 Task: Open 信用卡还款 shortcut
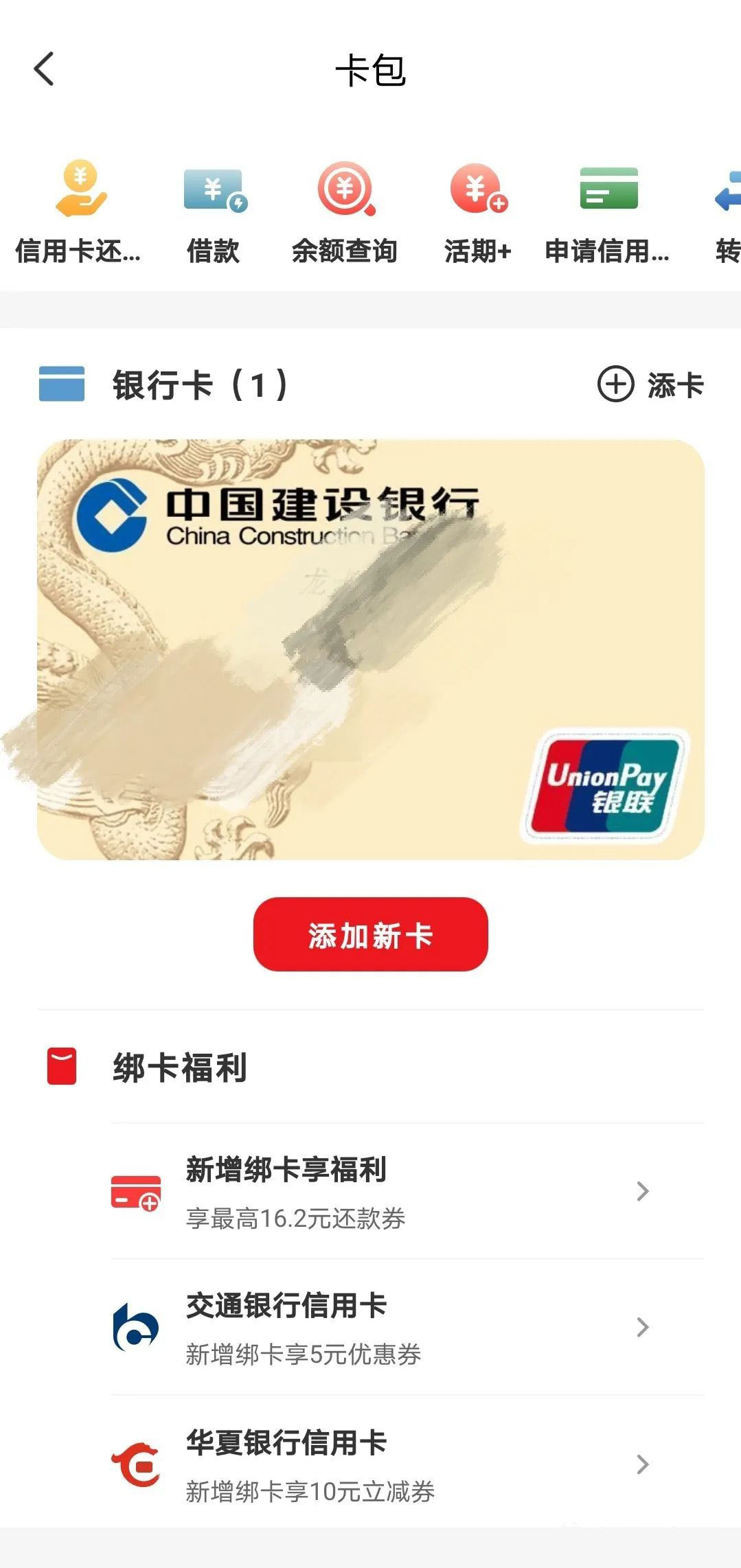pos(79,211)
